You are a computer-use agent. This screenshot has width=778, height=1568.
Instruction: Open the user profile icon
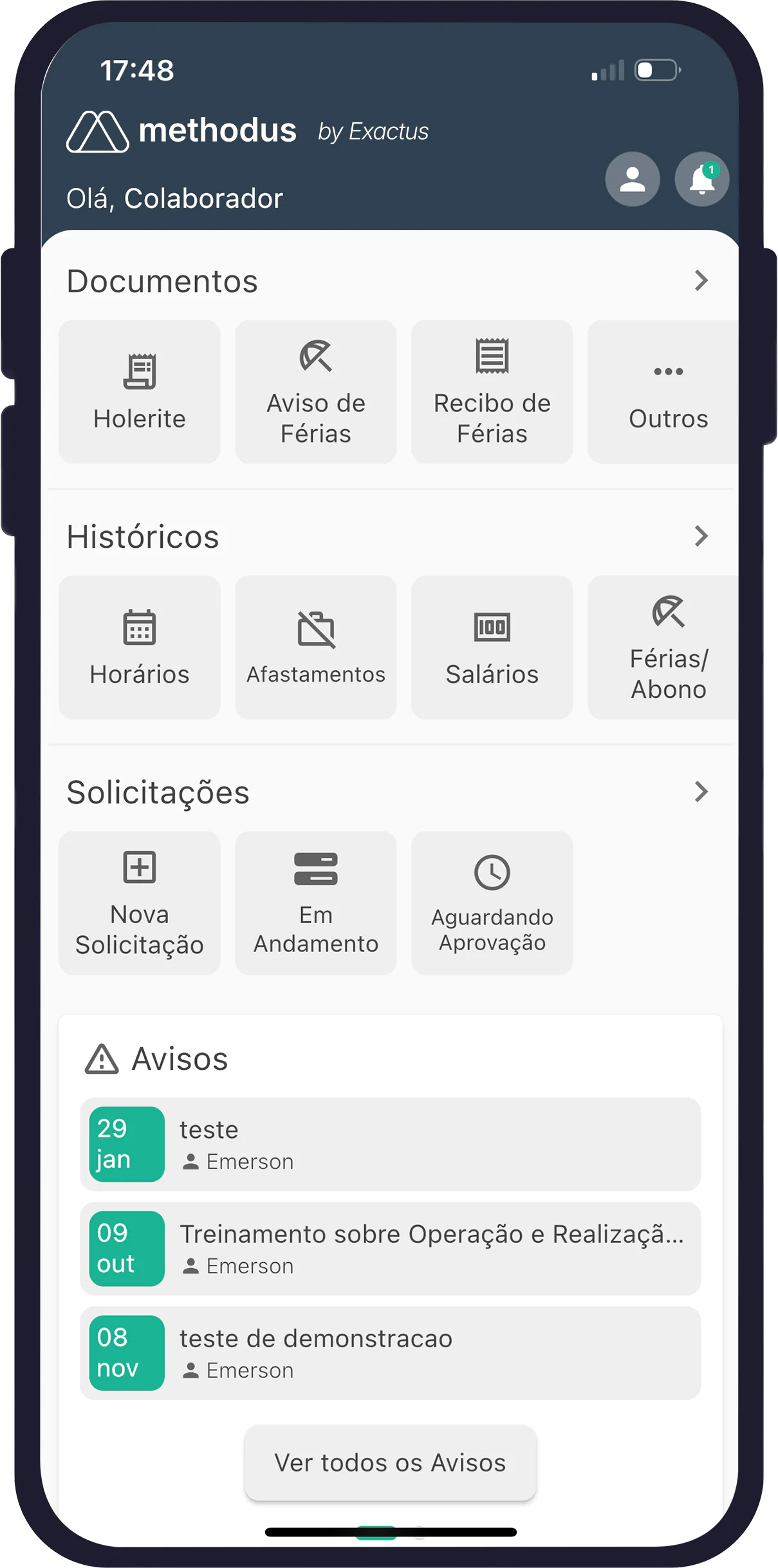(x=632, y=179)
